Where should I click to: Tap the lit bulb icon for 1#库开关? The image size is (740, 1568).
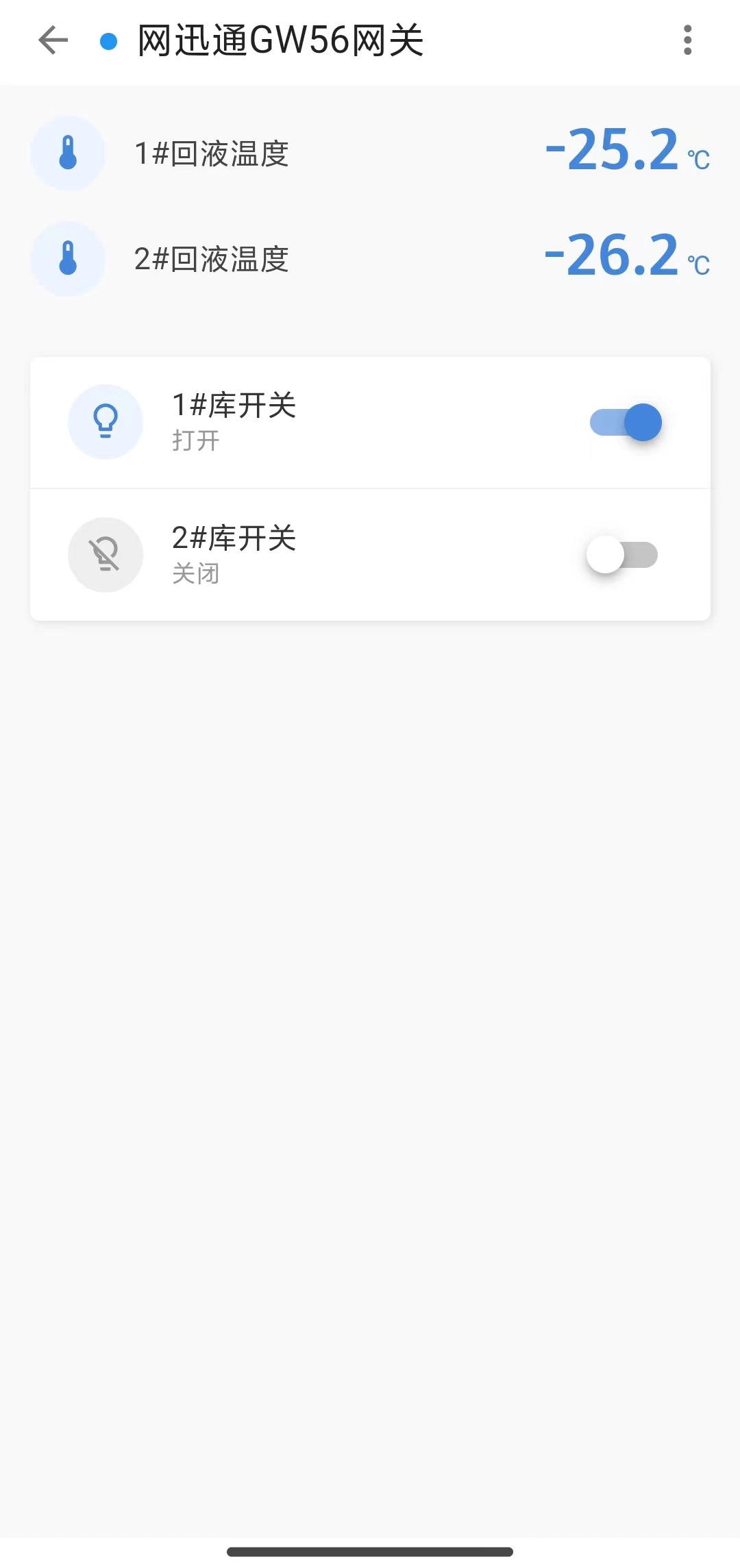(x=105, y=422)
